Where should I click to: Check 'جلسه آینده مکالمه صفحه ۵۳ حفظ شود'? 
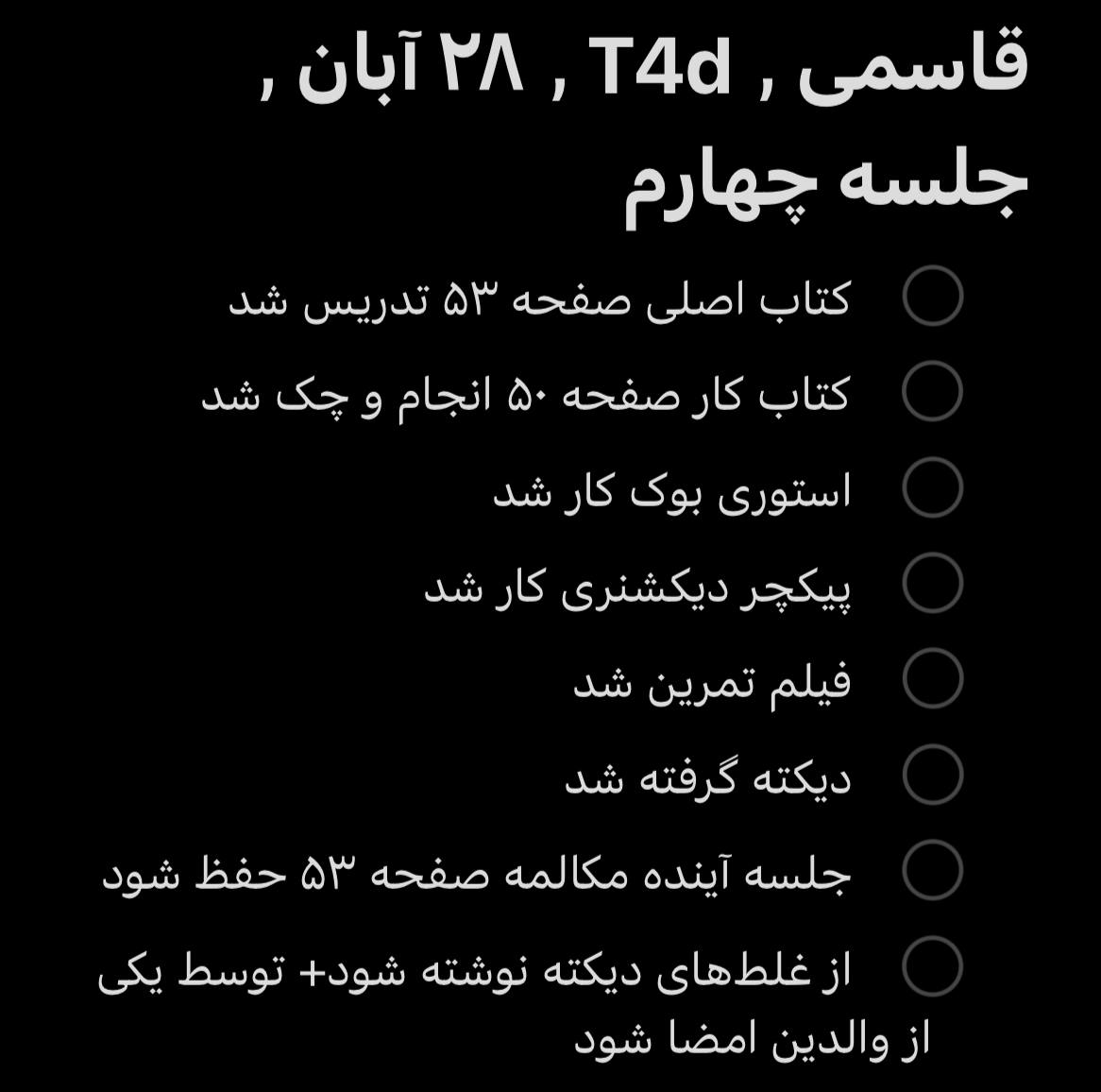click(x=932, y=870)
